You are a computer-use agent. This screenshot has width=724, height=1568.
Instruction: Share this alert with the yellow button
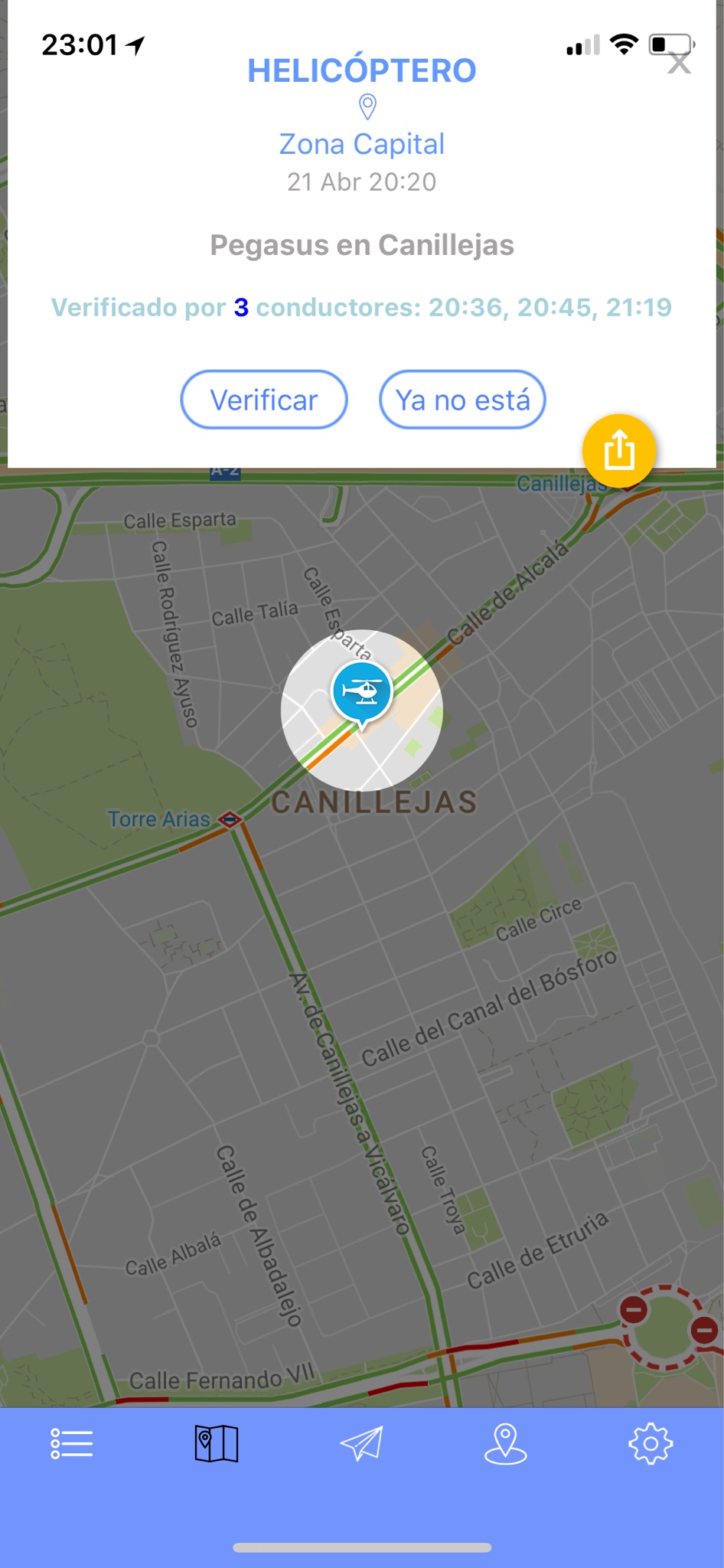click(x=619, y=451)
